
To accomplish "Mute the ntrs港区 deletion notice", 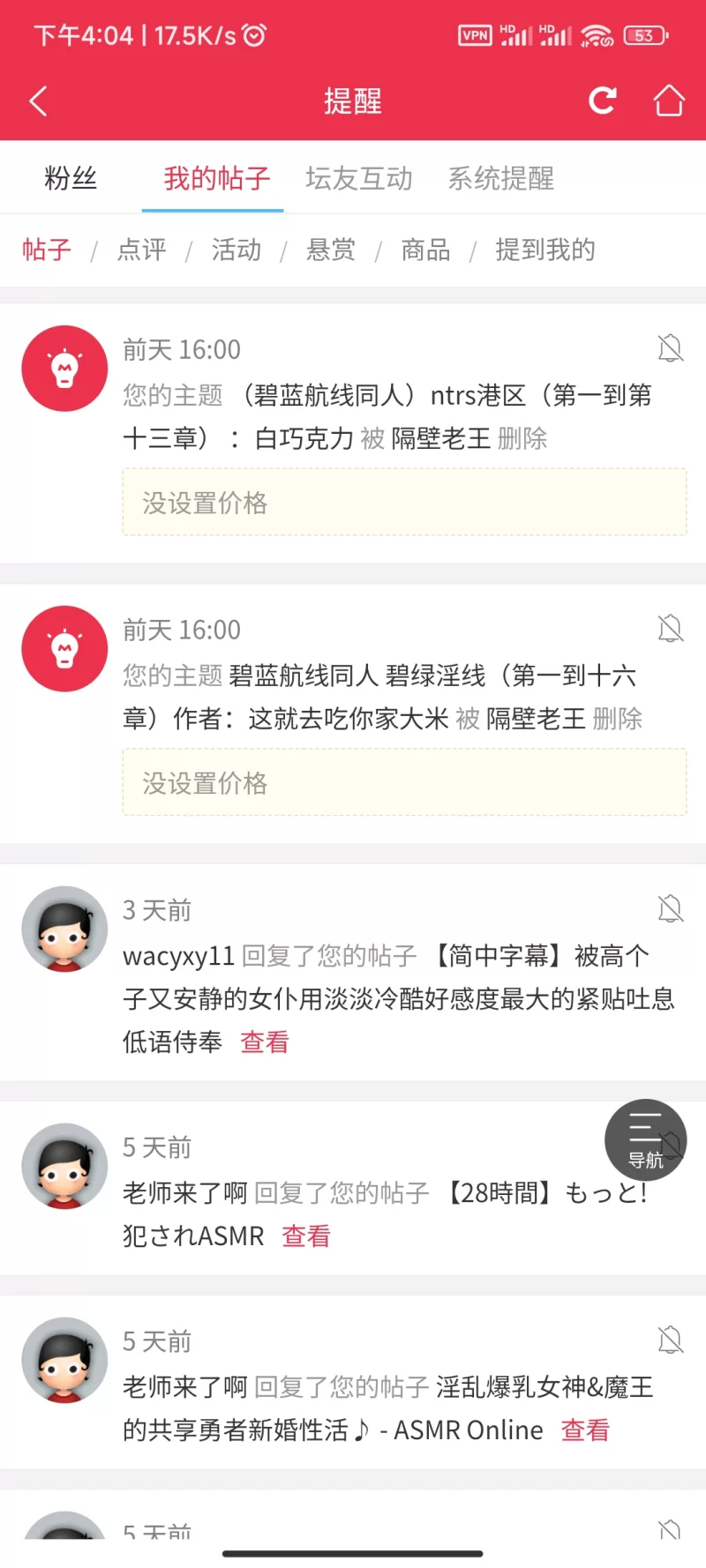I will click(671, 349).
